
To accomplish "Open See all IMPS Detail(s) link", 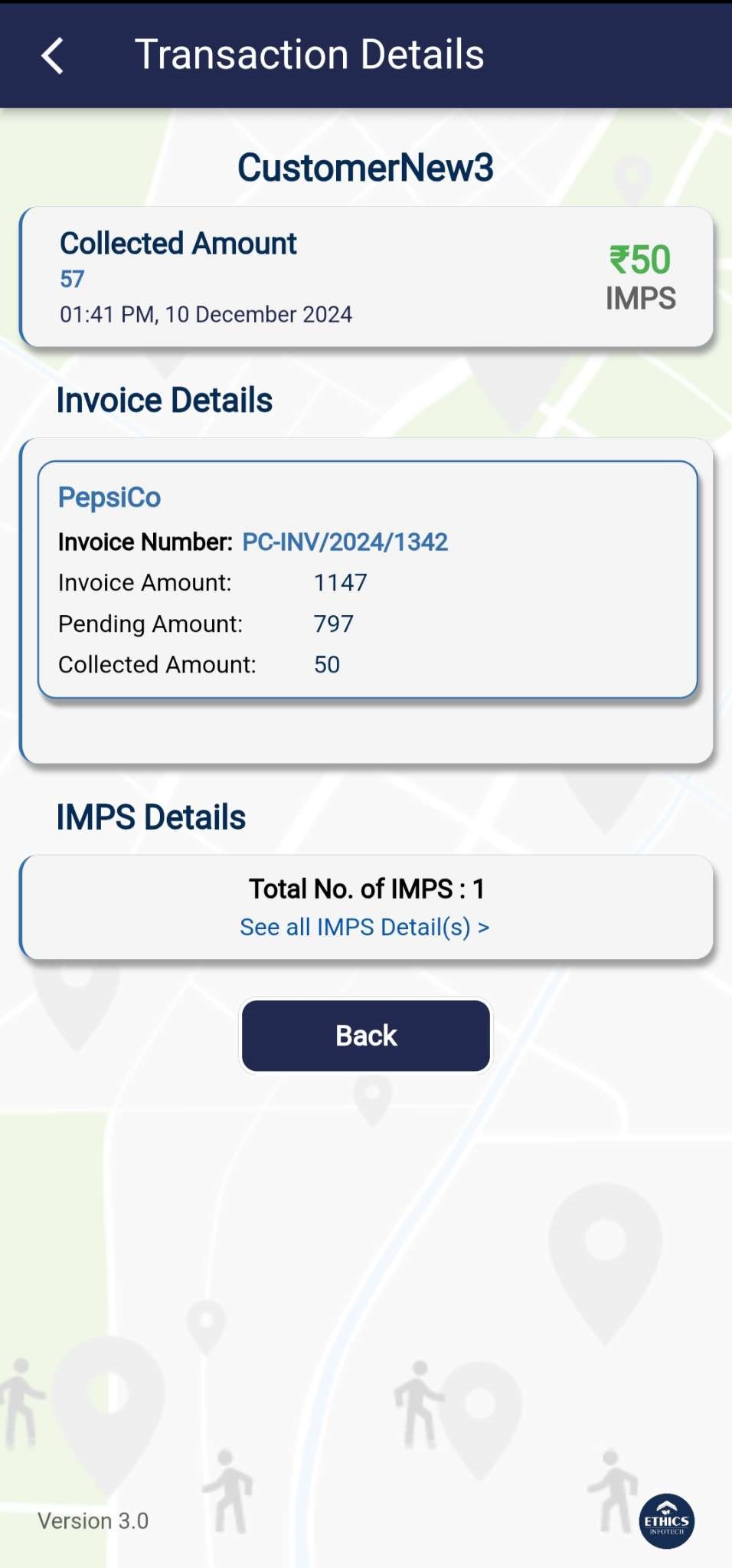I will [x=364, y=927].
